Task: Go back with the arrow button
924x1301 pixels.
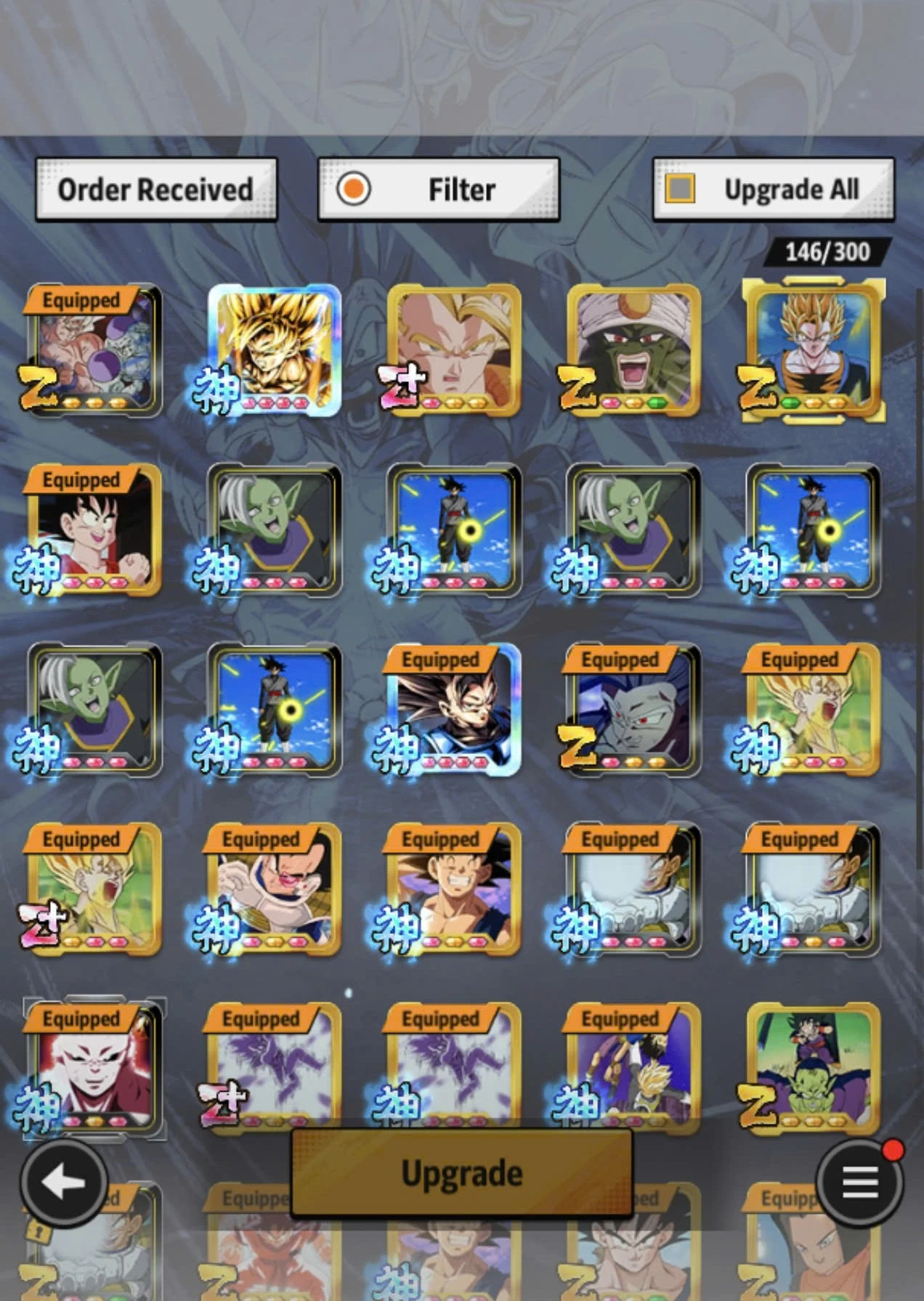Action: click(64, 1183)
